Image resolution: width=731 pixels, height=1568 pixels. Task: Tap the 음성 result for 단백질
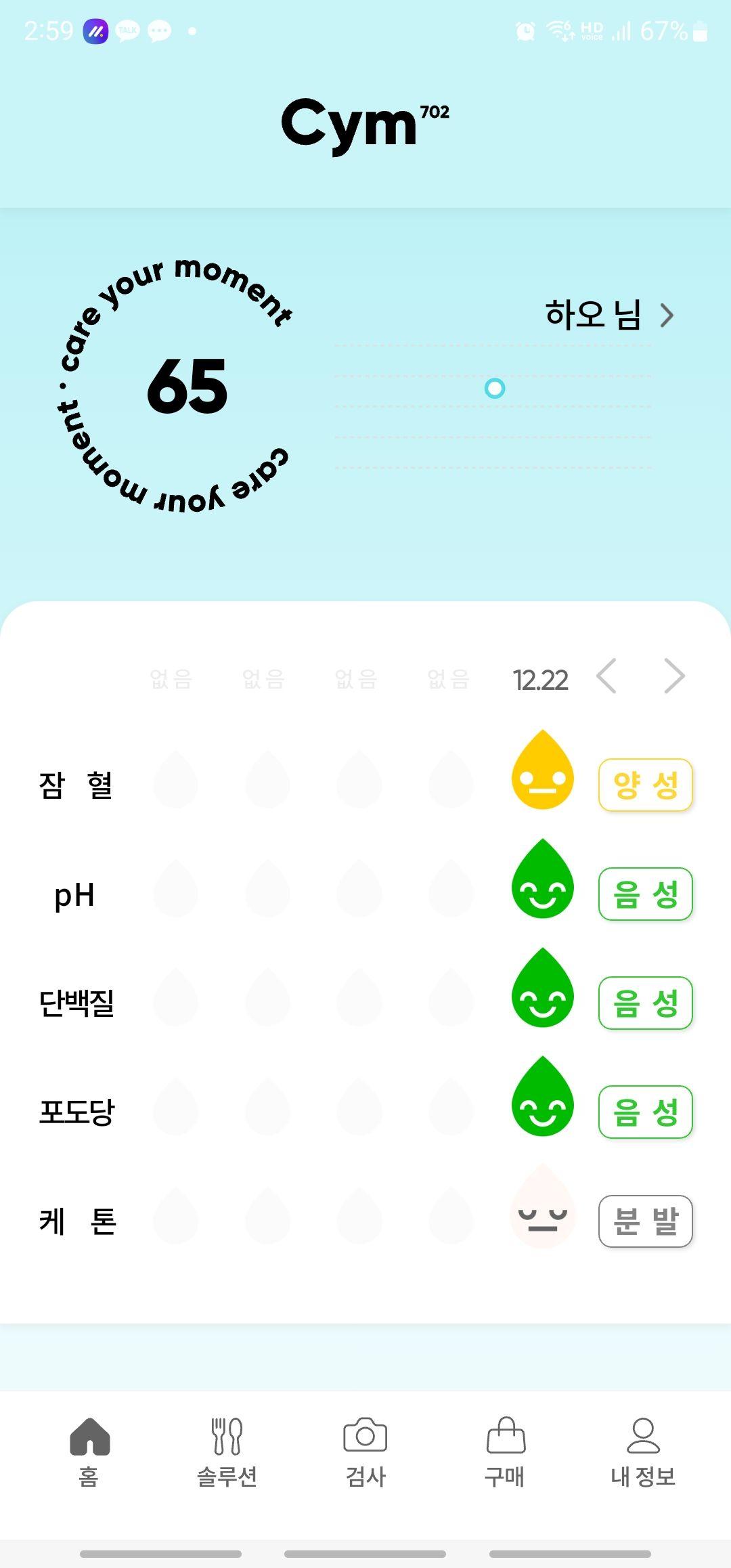coord(645,1003)
